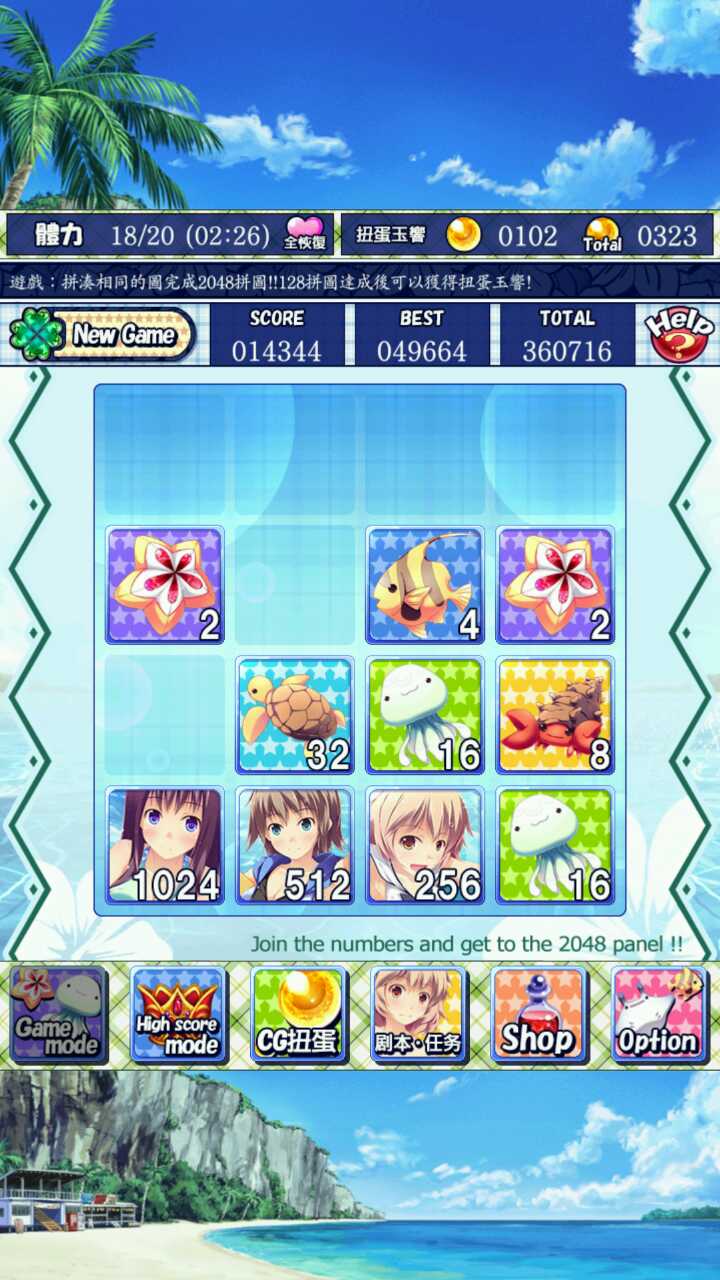Open the Shop

click(539, 1014)
